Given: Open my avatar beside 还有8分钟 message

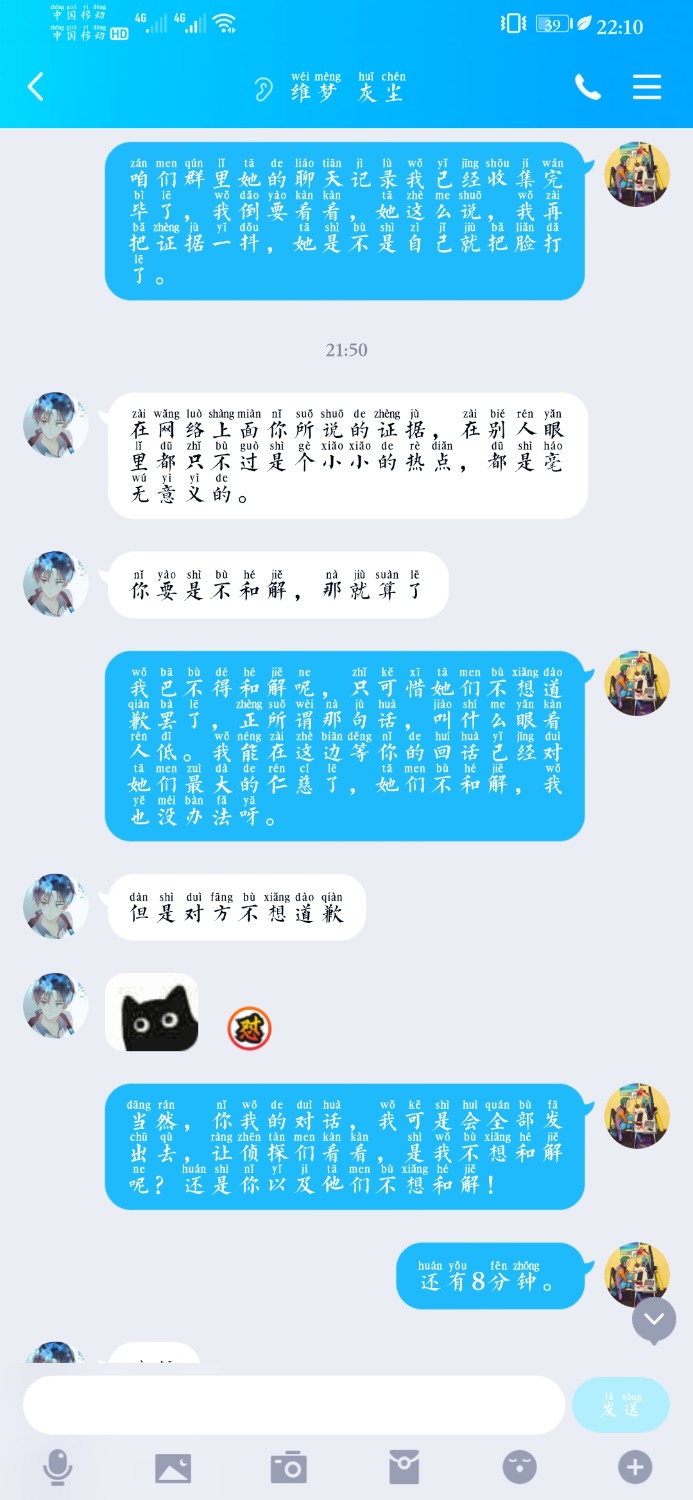Looking at the screenshot, I should [x=637, y=1274].
